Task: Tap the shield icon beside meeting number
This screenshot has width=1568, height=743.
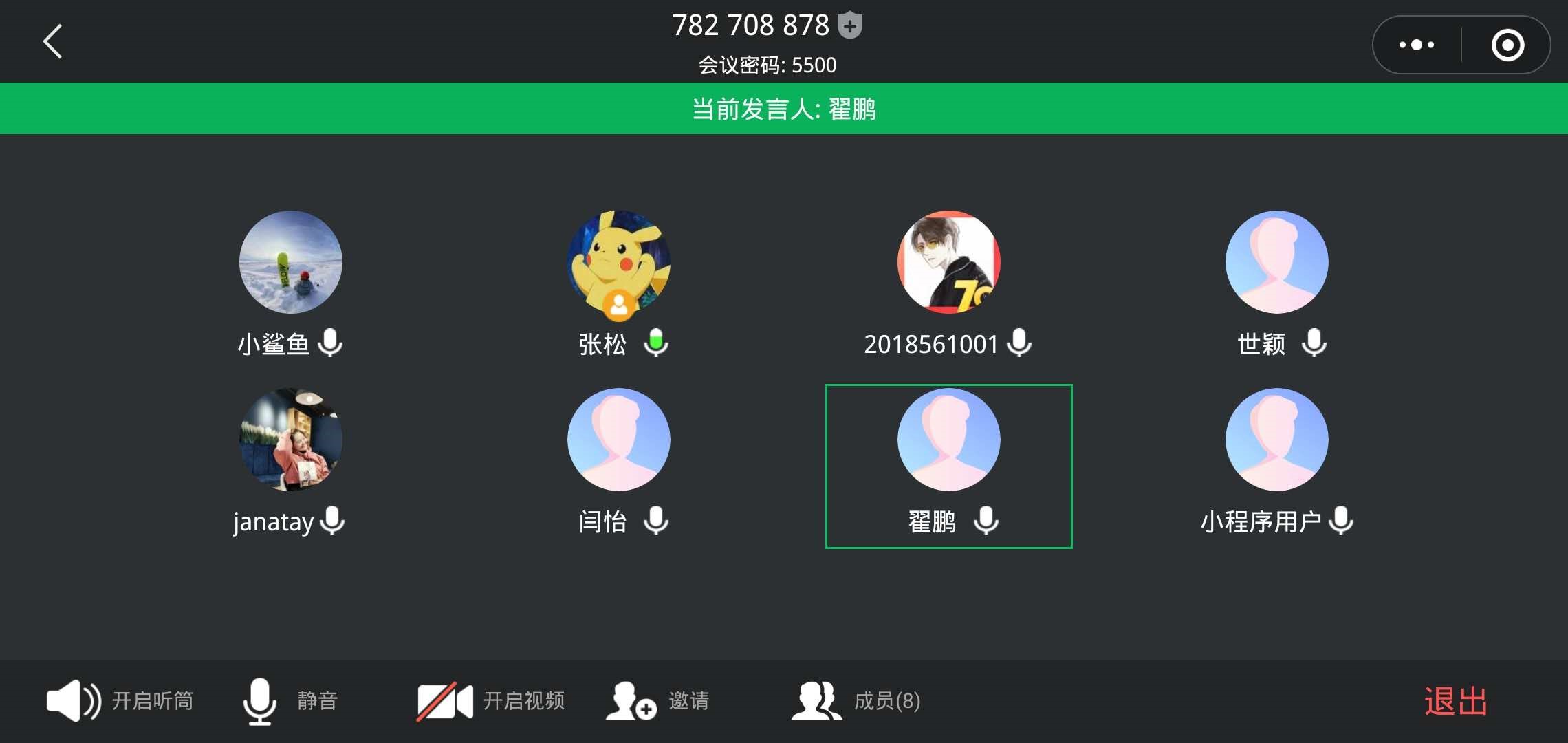Action: click(x=851, y=25)
